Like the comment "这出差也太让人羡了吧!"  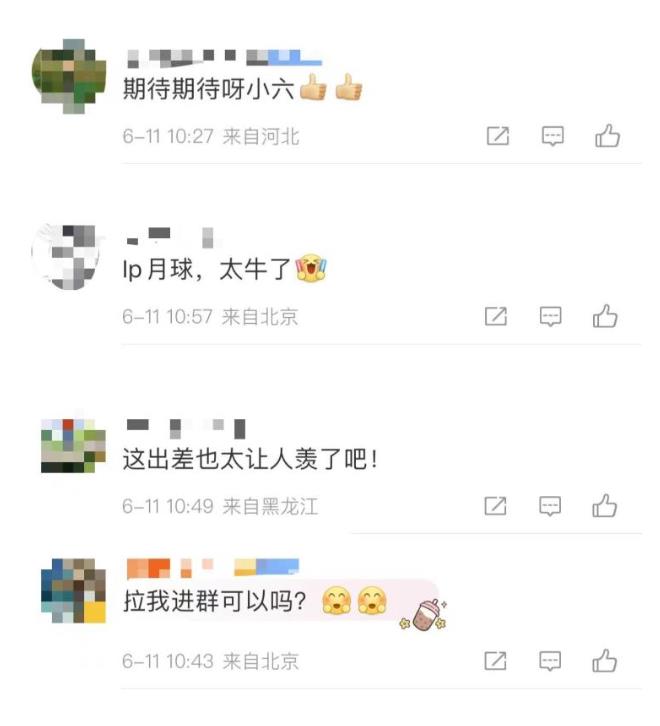[x=605, y=506]
